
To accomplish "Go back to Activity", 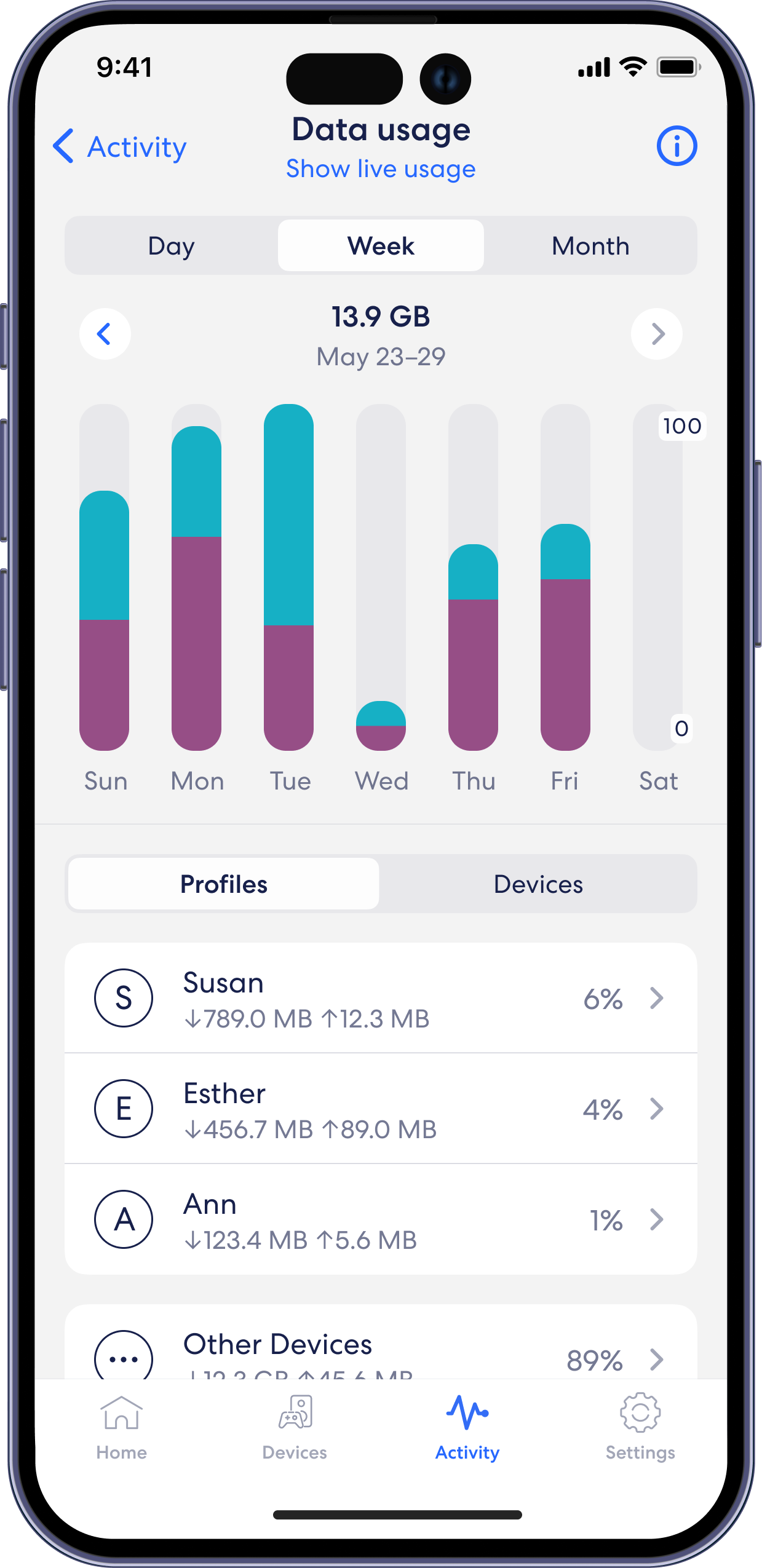I will coord(120,147).
